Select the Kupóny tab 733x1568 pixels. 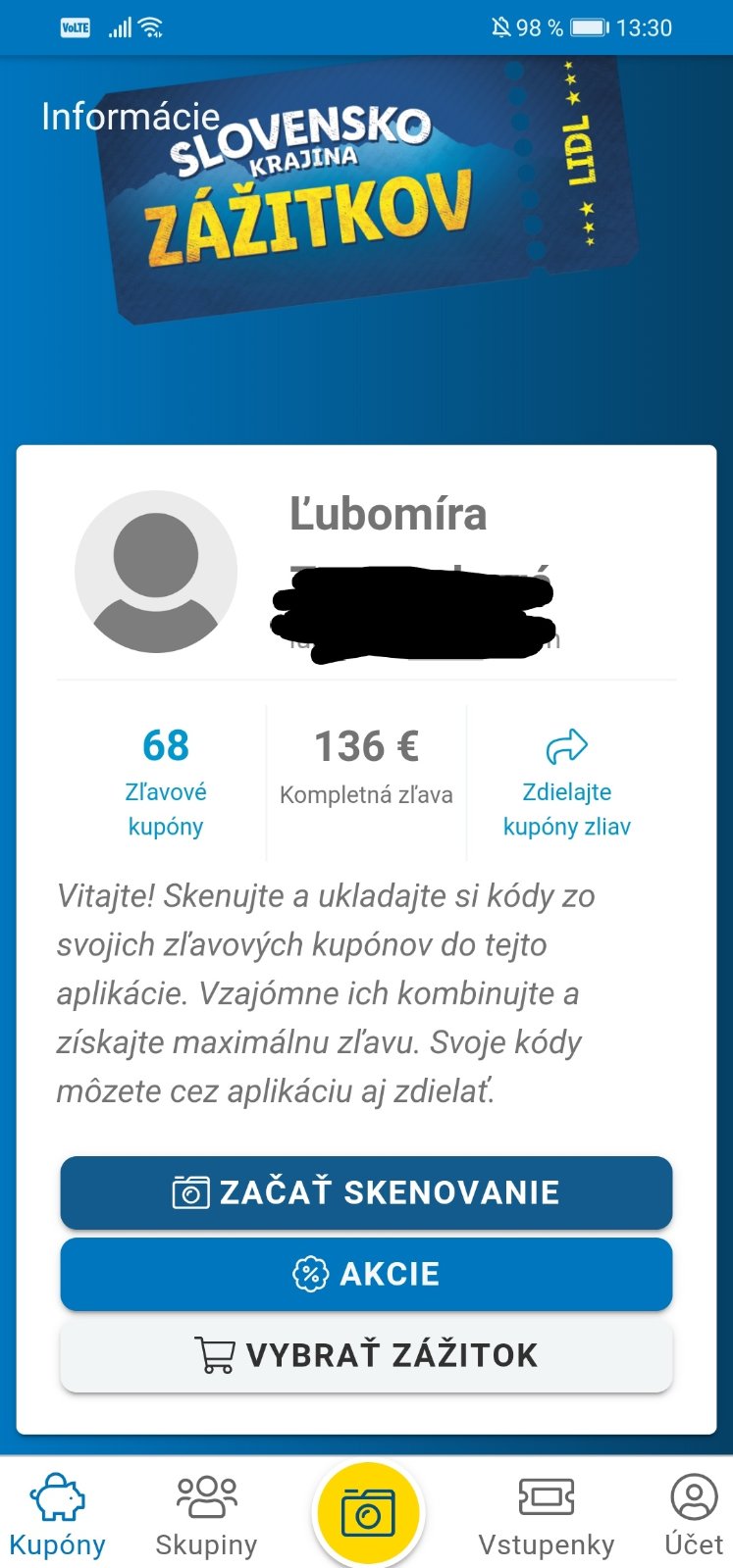[57, 1515]
